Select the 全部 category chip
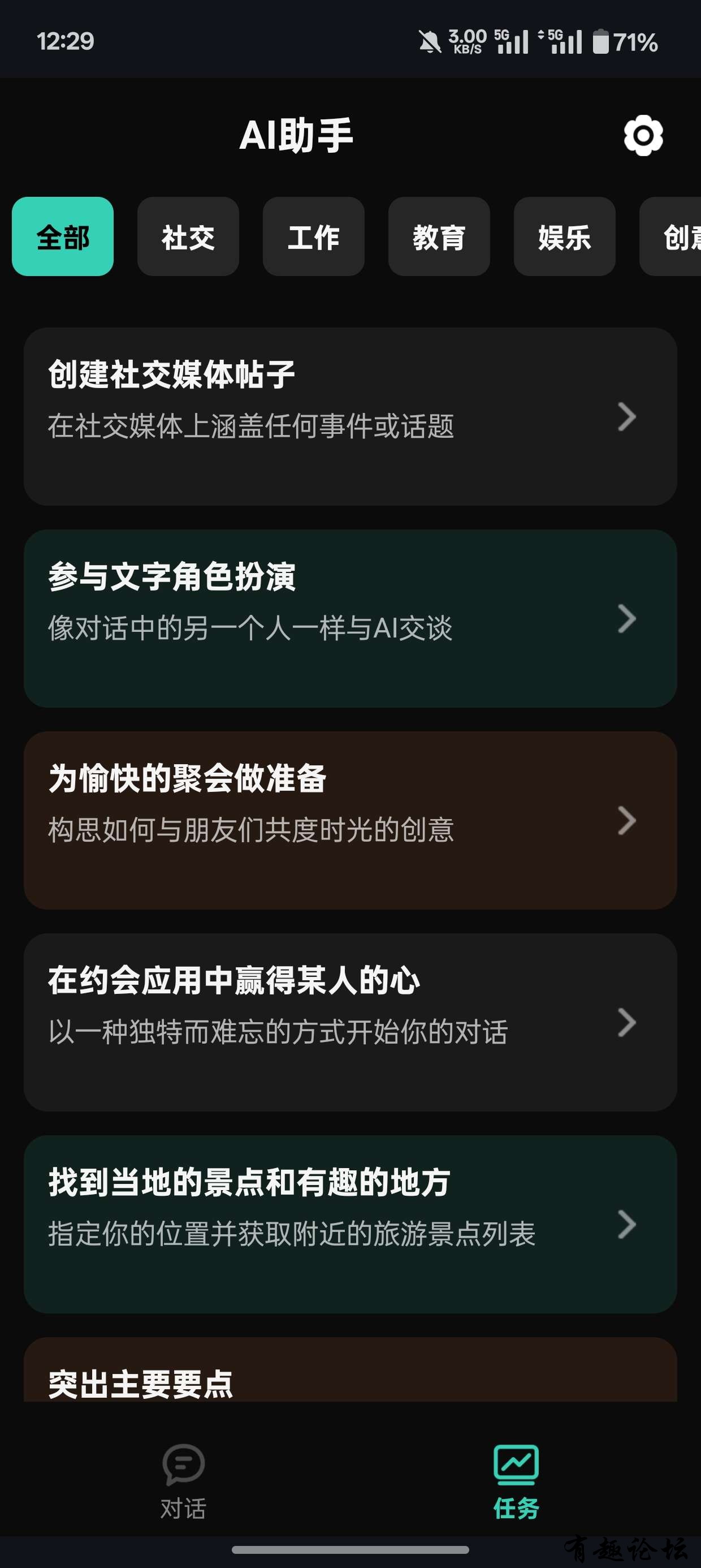The width and height of the screenshot is (701, 1568). pos(63,236)
